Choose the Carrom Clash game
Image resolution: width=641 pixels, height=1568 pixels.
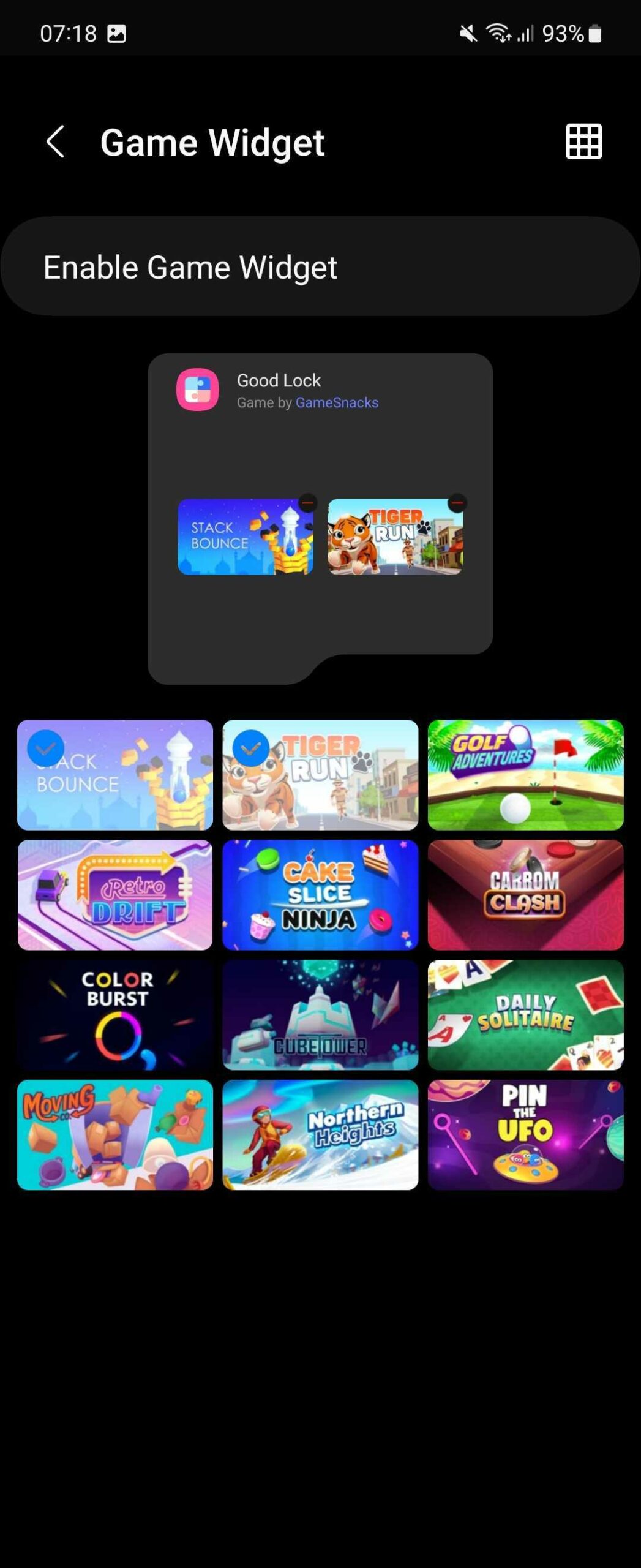tap(525, 895)
